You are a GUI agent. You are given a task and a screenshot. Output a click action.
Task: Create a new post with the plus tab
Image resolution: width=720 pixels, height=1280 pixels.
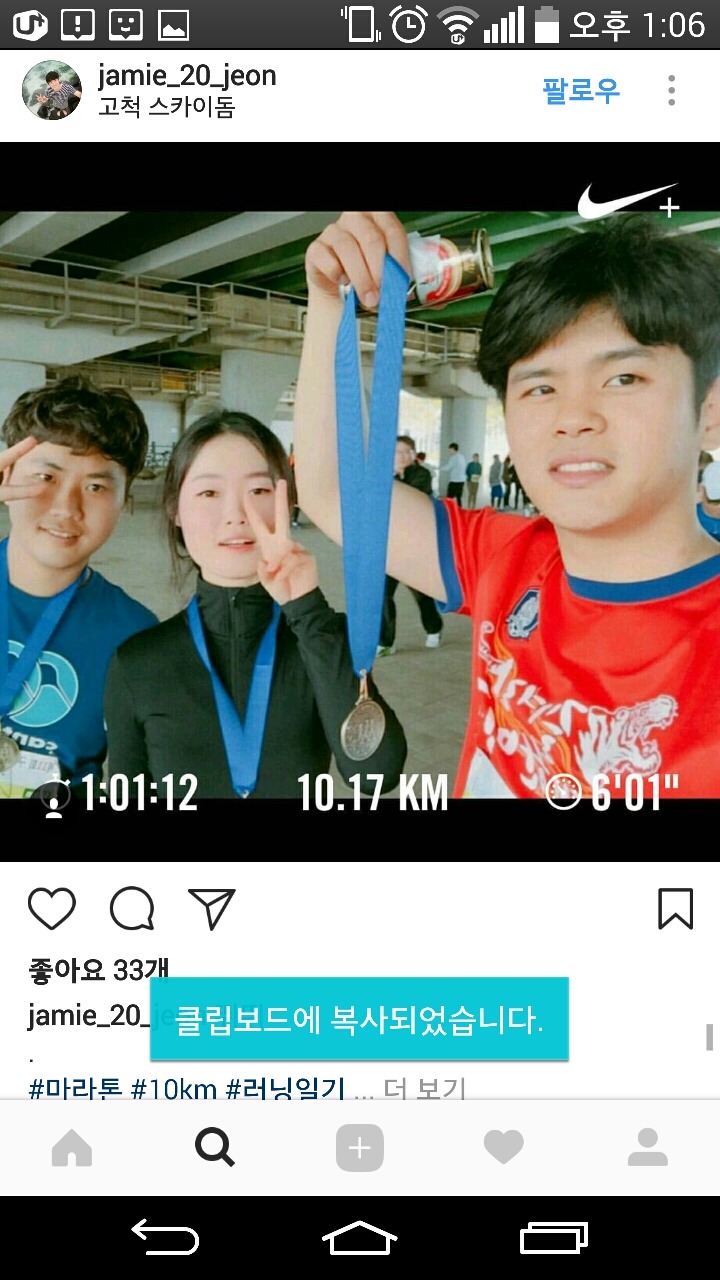point(359,1148)
